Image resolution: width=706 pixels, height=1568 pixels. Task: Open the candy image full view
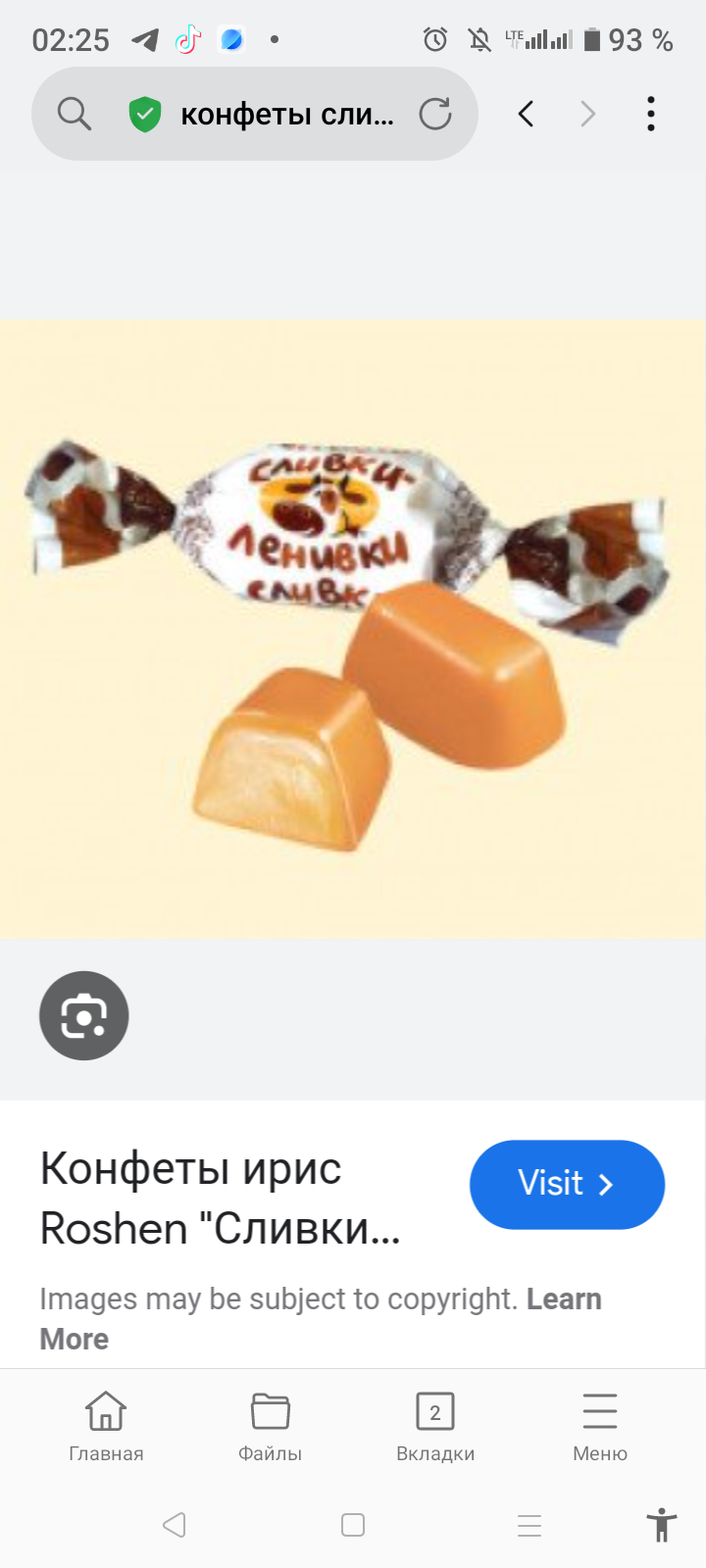point(353,627)
